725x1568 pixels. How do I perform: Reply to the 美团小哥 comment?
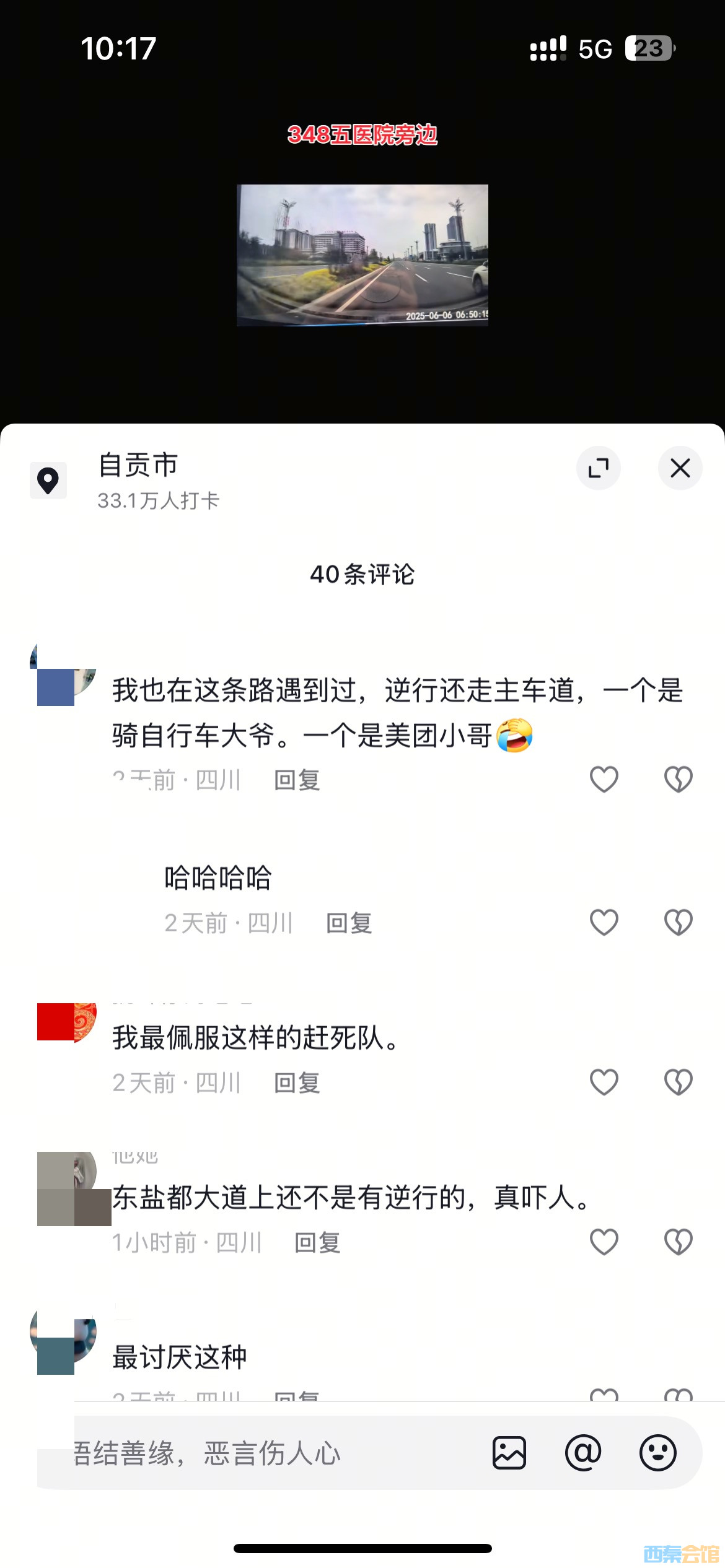297,780
